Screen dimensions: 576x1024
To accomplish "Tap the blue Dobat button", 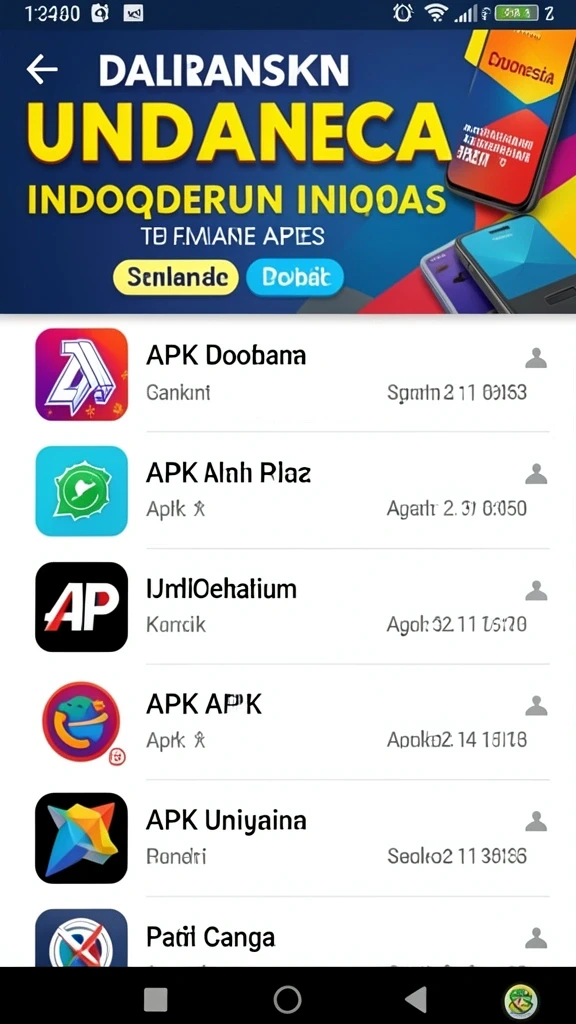I will pyautogui.click(x=295, y=278).
